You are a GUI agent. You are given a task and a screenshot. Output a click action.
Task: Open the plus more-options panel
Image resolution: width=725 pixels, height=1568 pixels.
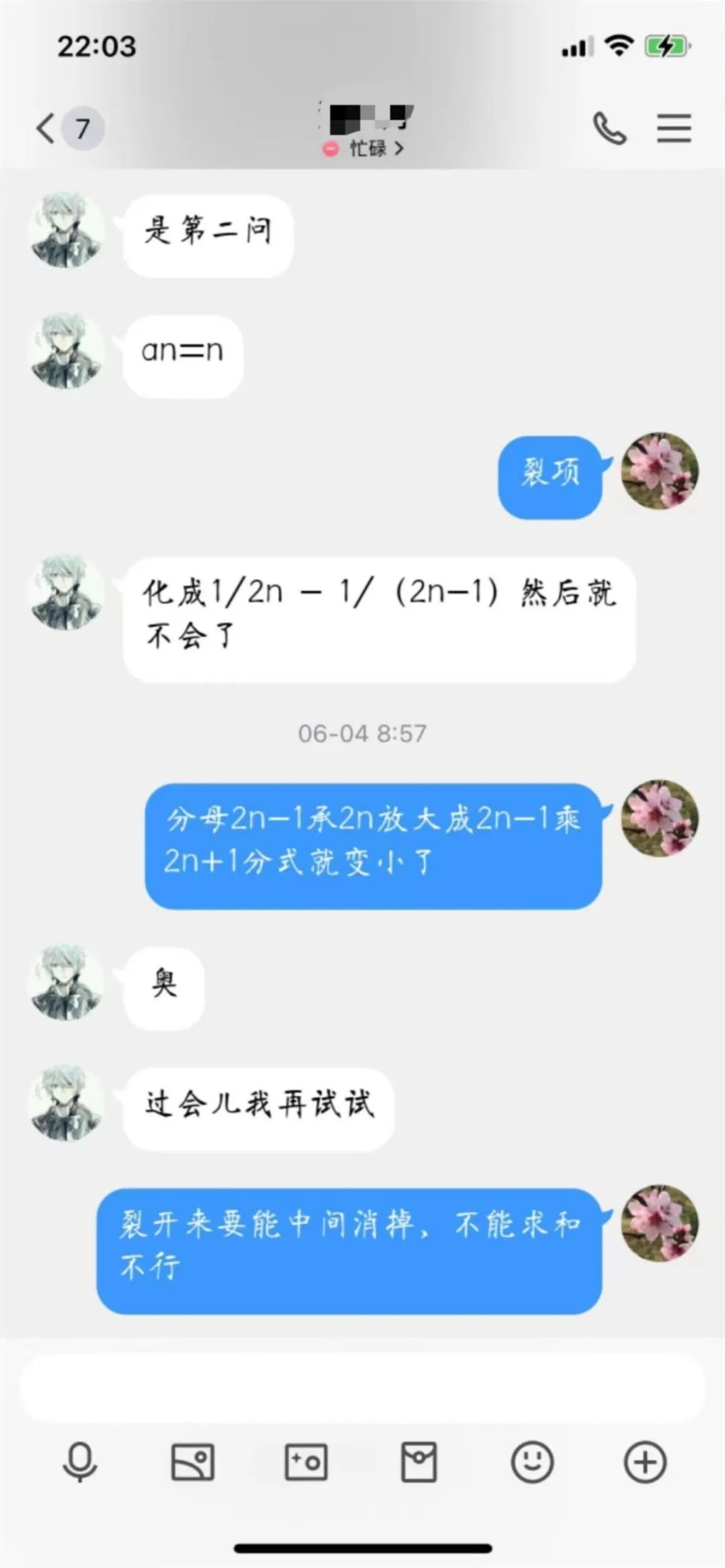click(645, 1462)
